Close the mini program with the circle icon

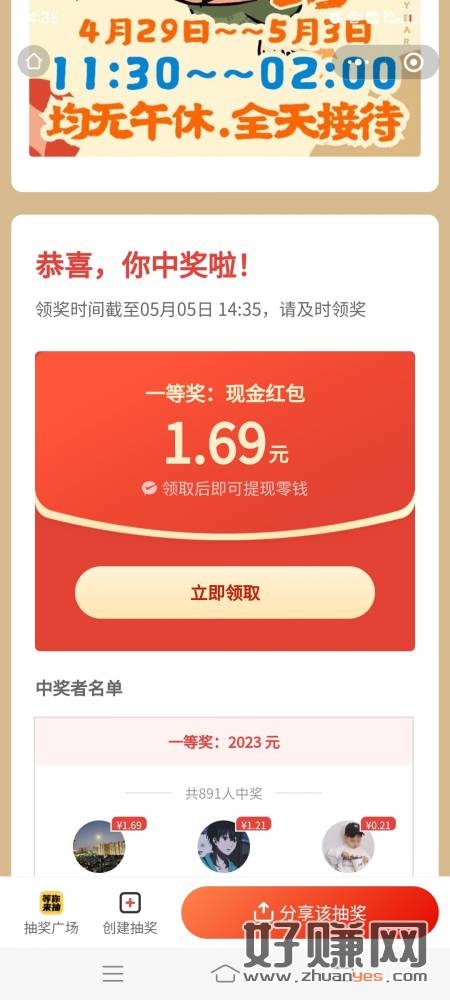pyautogui.click(x=413, y=62)
